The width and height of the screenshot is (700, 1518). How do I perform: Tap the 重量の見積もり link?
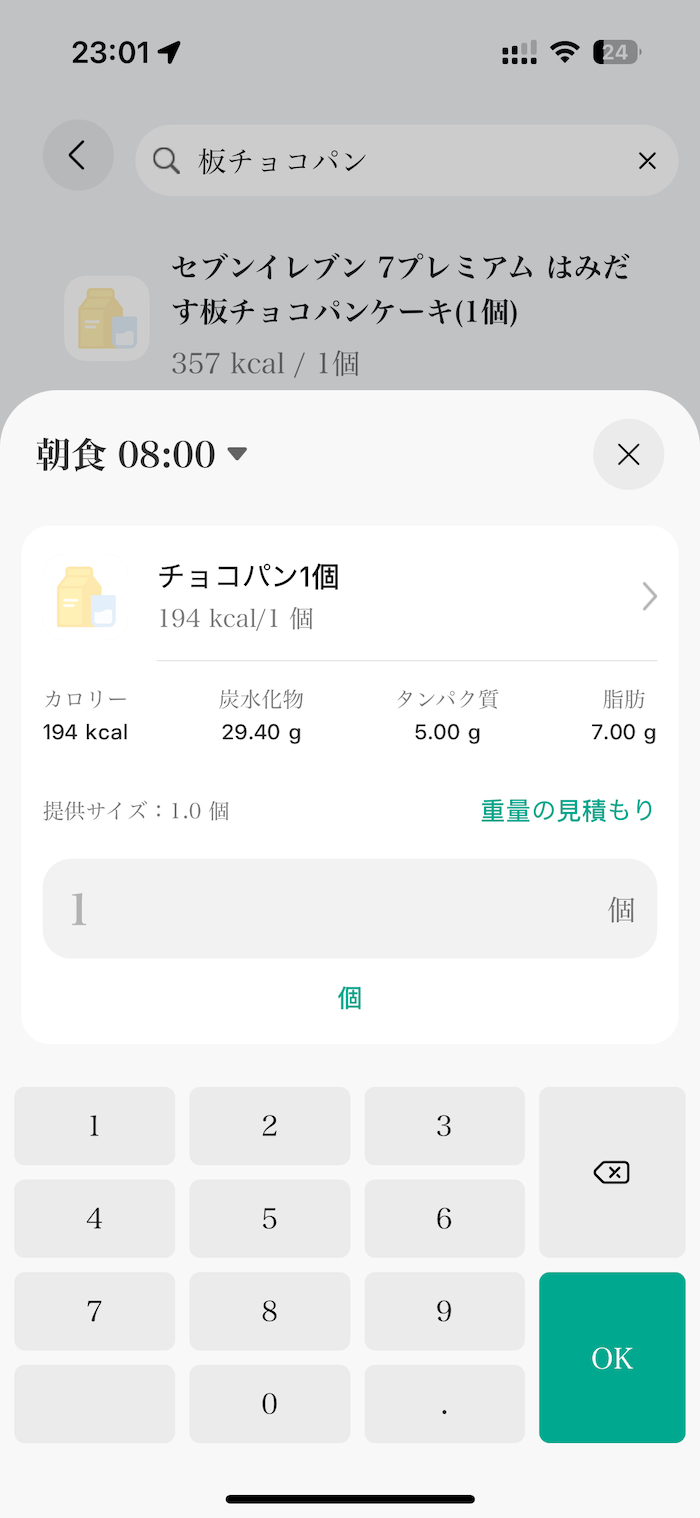(x=567, y=810)
